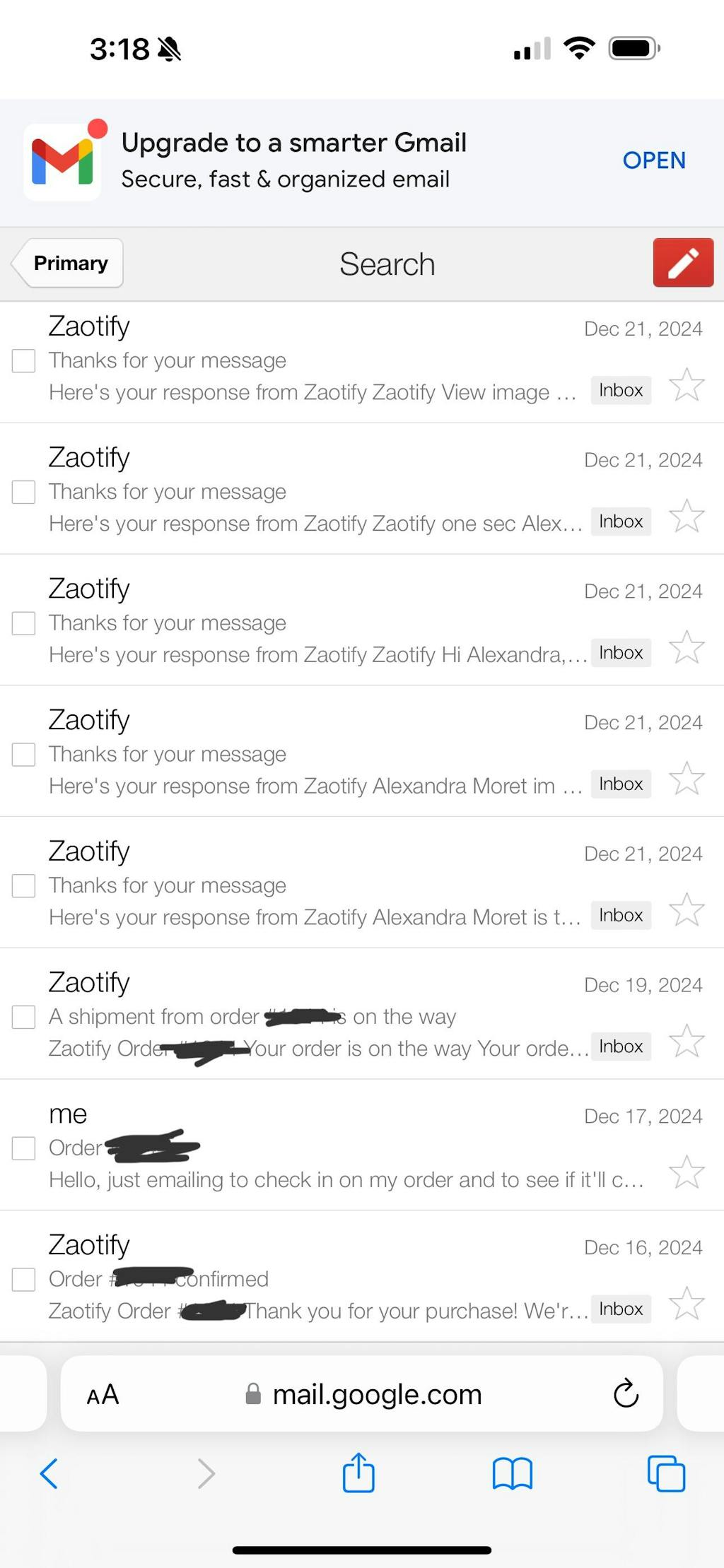Open the Gmail app via OPEN
The image size is (724, 1568).
(x=653, y=160)
